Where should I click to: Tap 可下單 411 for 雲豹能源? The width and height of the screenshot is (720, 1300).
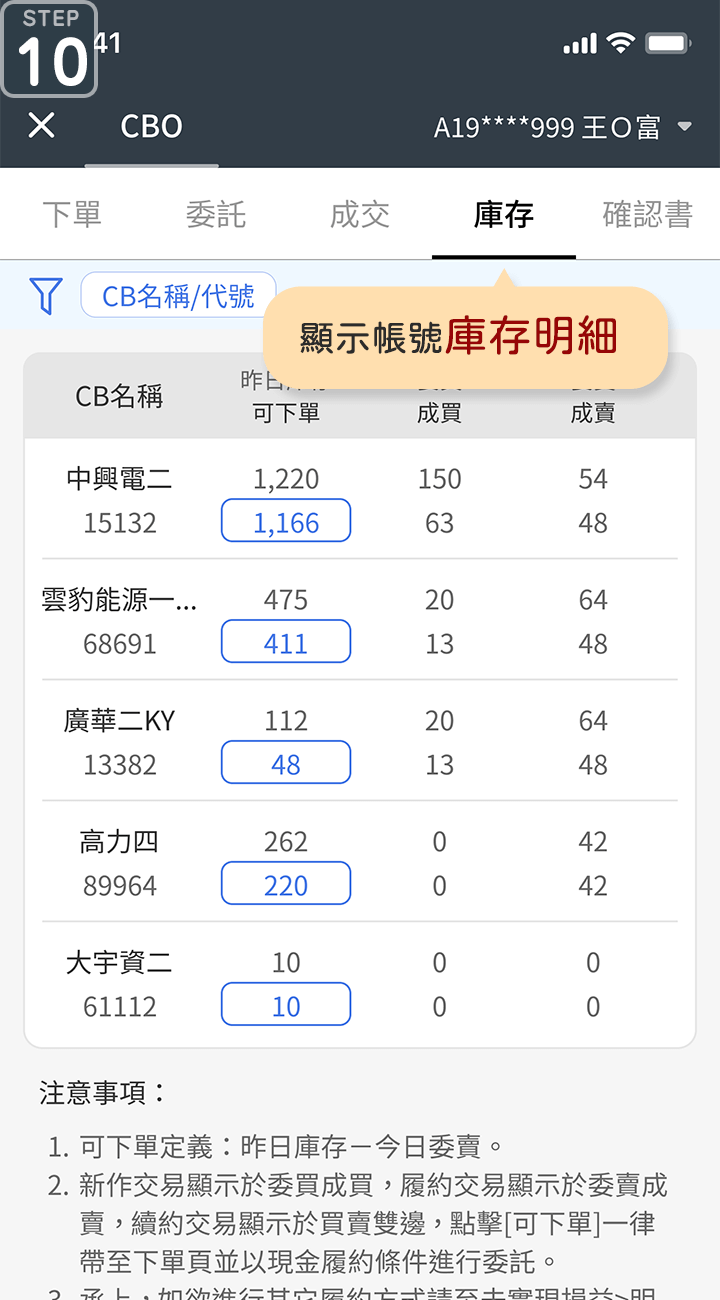point(286,642)
